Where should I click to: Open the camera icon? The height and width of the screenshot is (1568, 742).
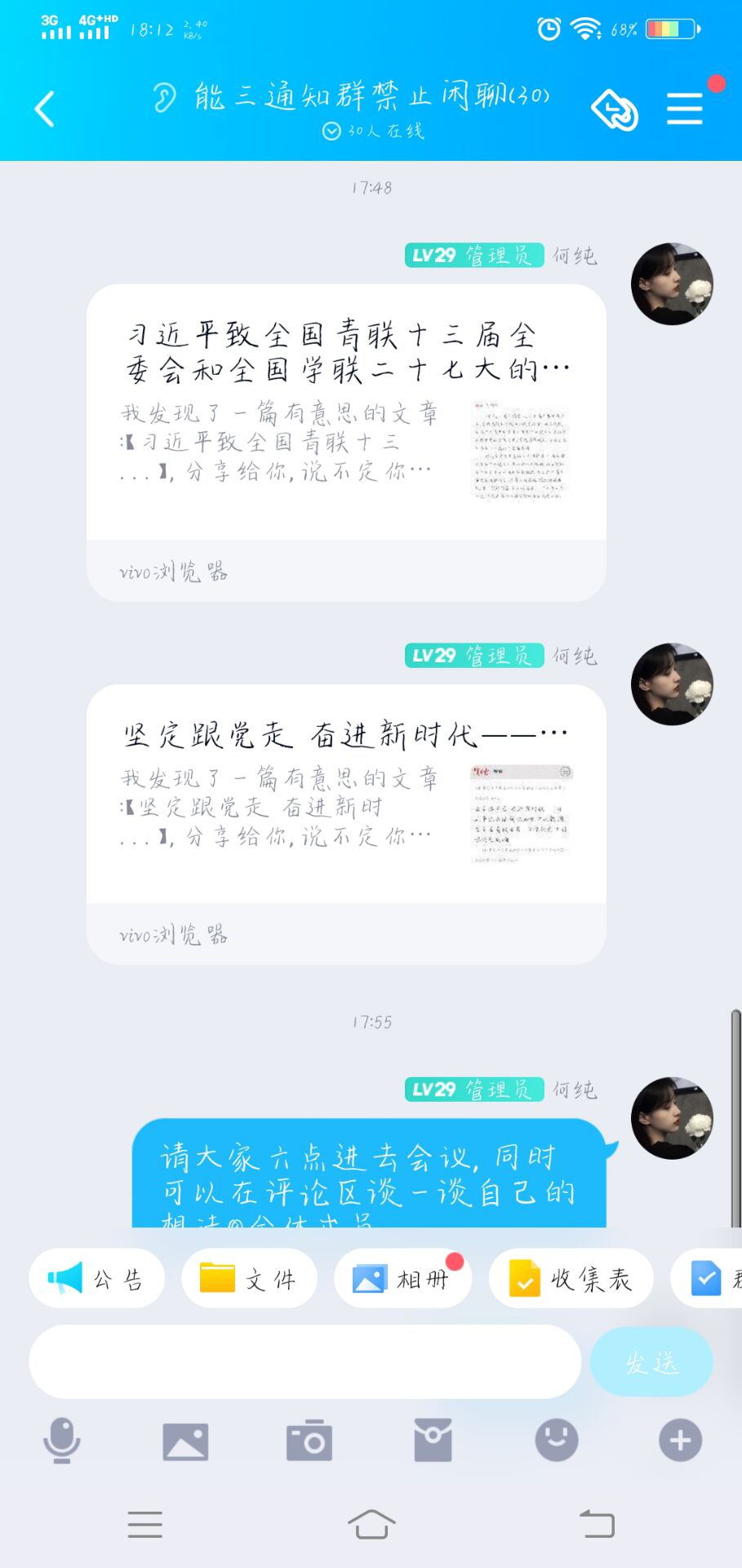coord(309,1441)
